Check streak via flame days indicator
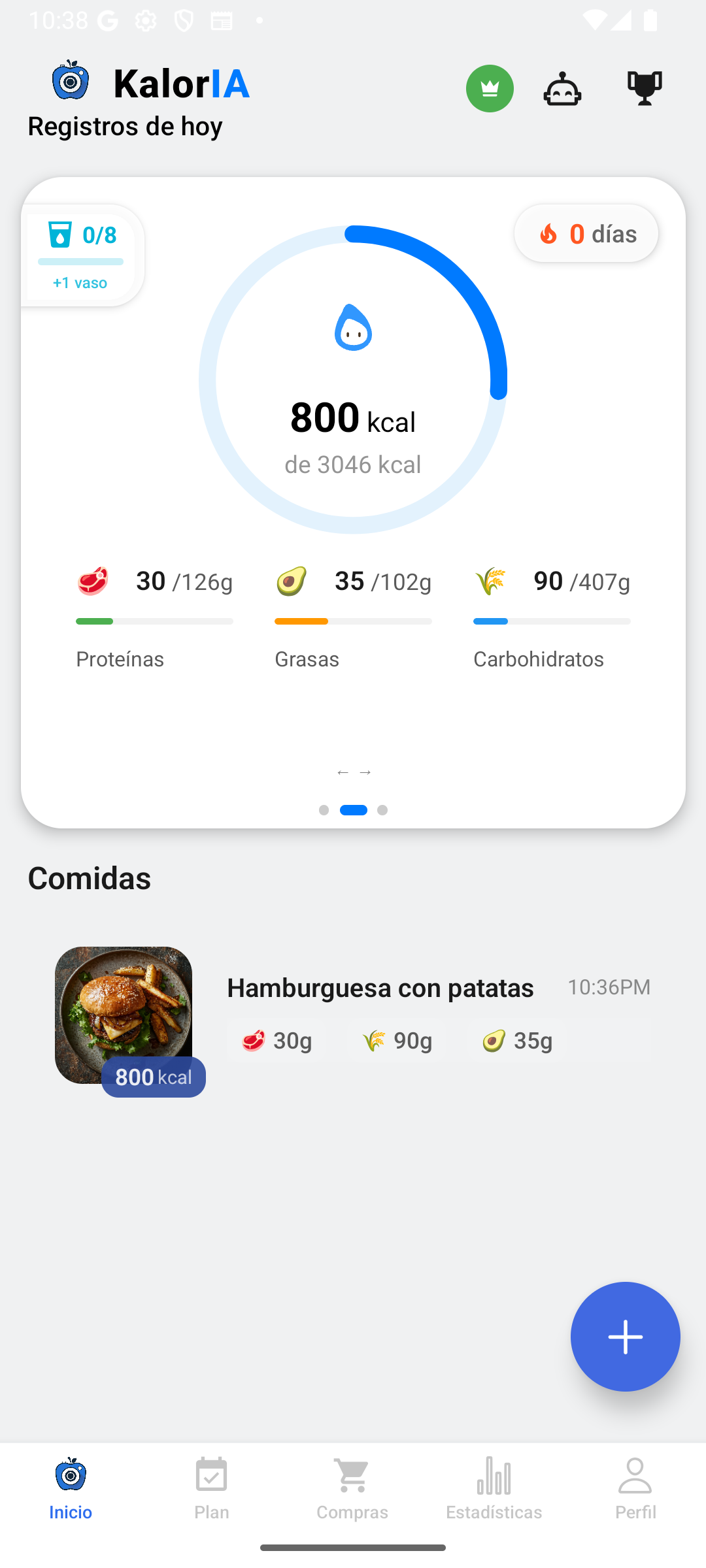Screen dimensions: 706x1568 pos(586,233)
